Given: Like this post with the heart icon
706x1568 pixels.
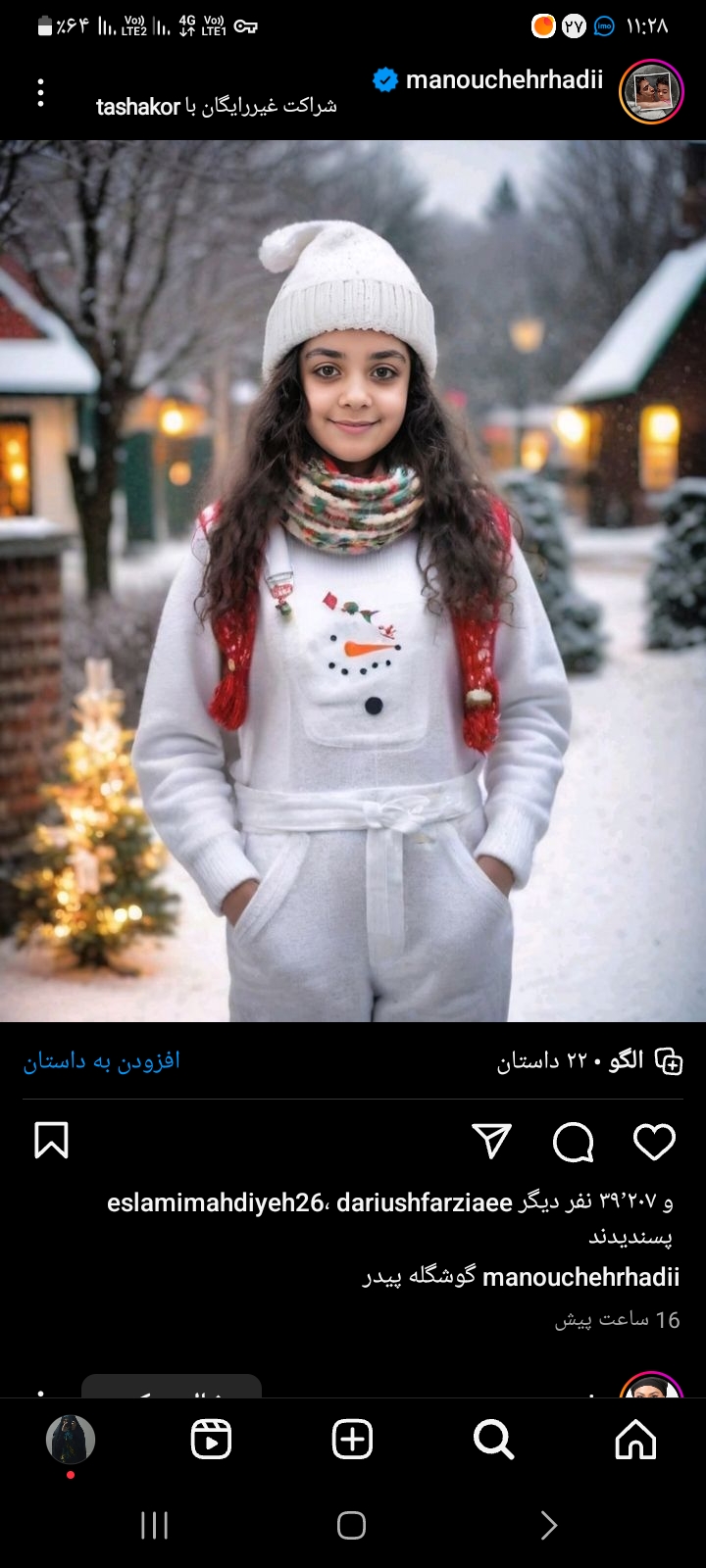Looking at the screenshot, I should pos(654,1142).
